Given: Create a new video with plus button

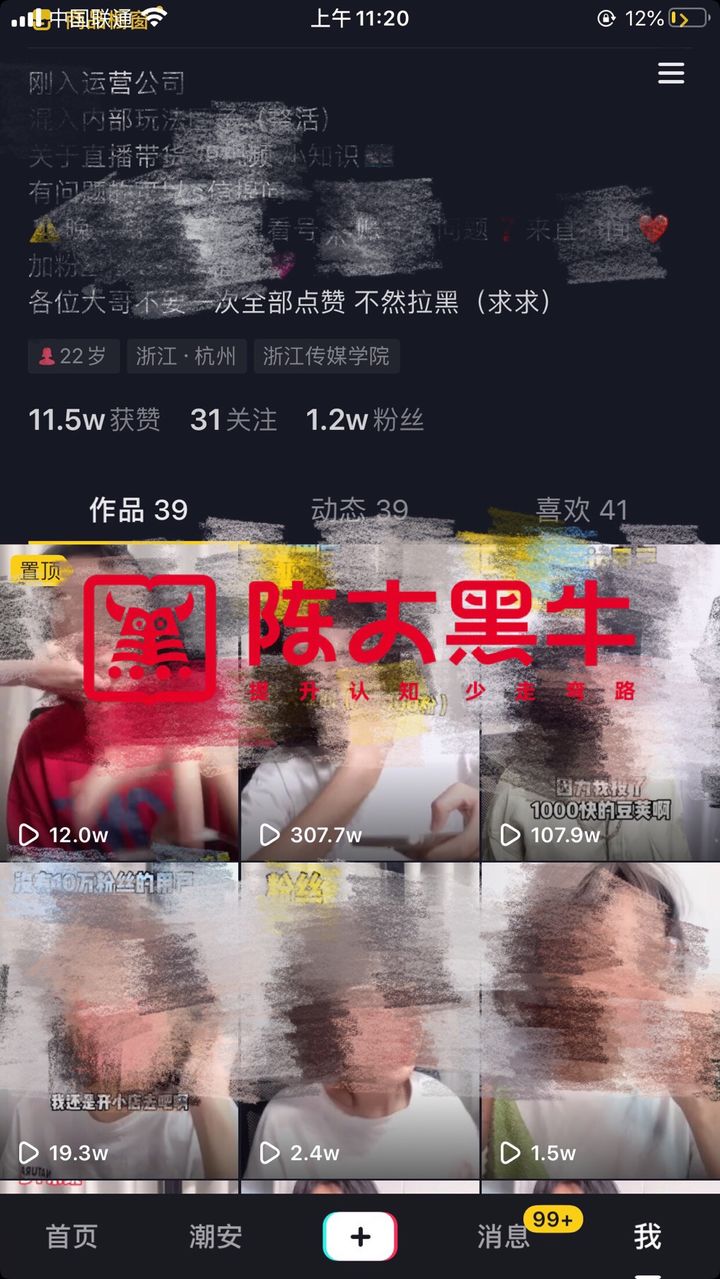Looking at the screenshot, I should click(x=360, y=1236).
